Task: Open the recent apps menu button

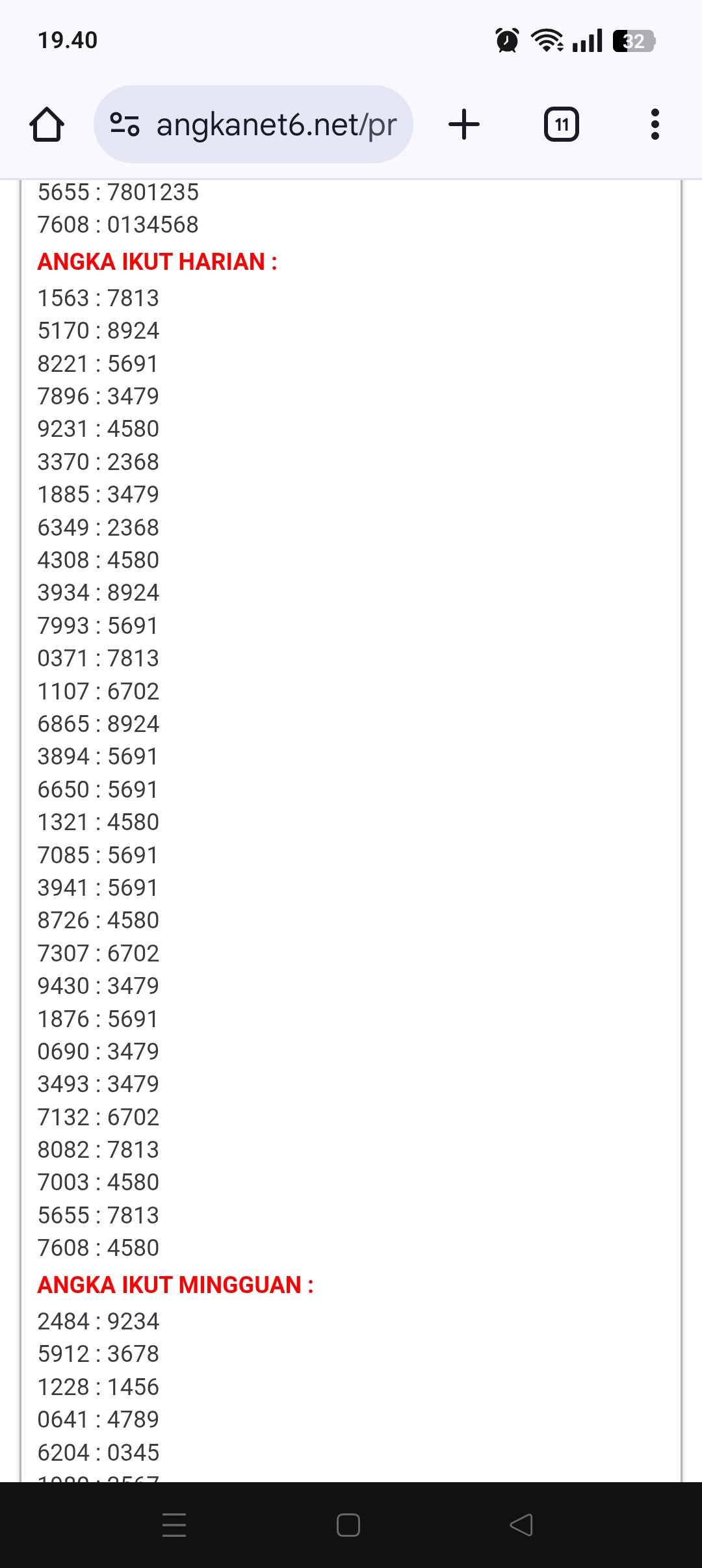Action: click(174, 1524)
